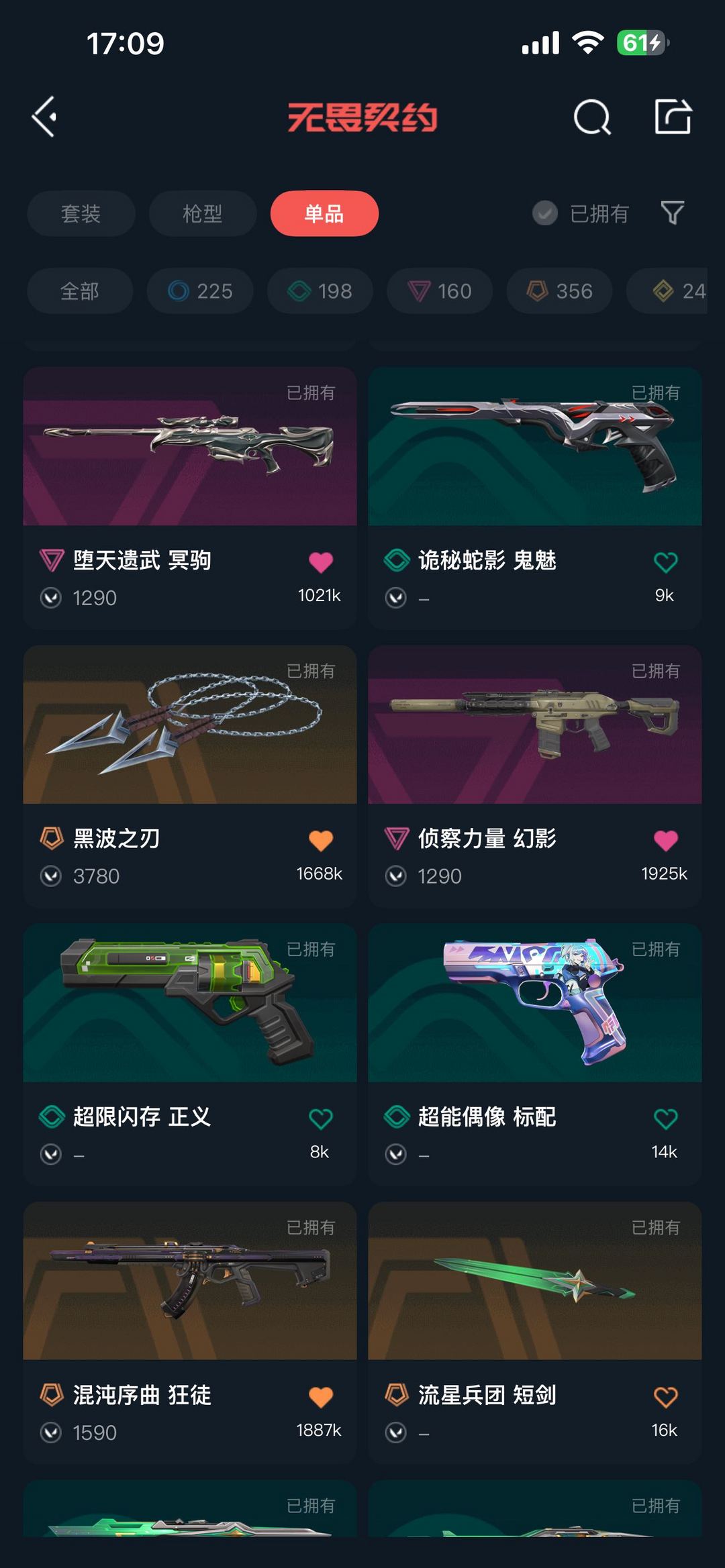Unlike the 侦察力量 幻影 skin
Screen dimensions: 725x1568
click(x=665, y=840)
